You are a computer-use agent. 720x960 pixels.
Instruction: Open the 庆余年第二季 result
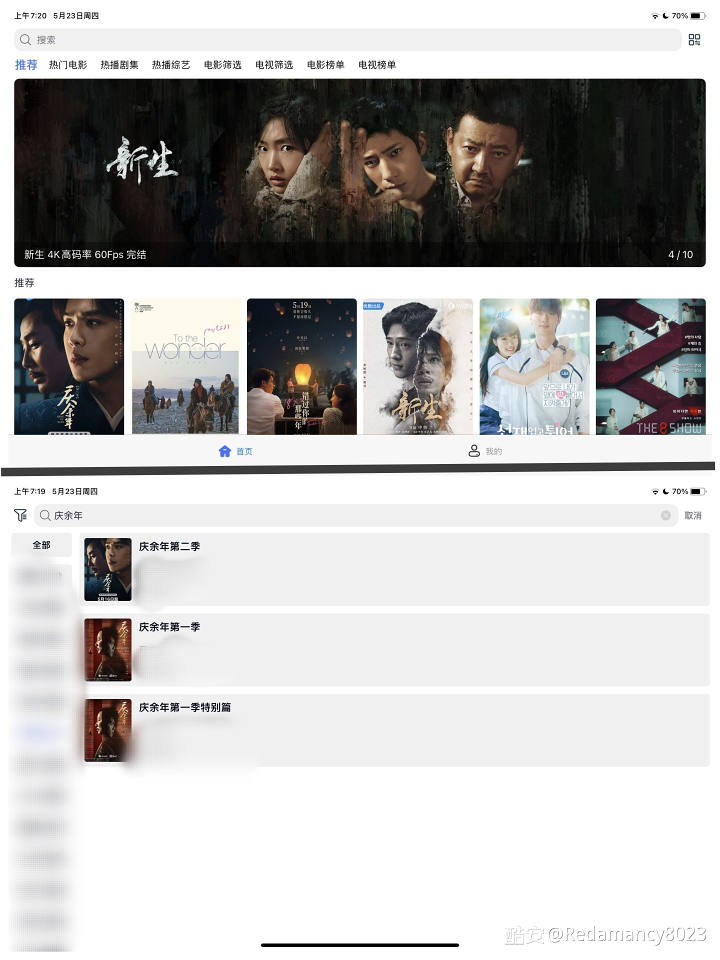395,569
